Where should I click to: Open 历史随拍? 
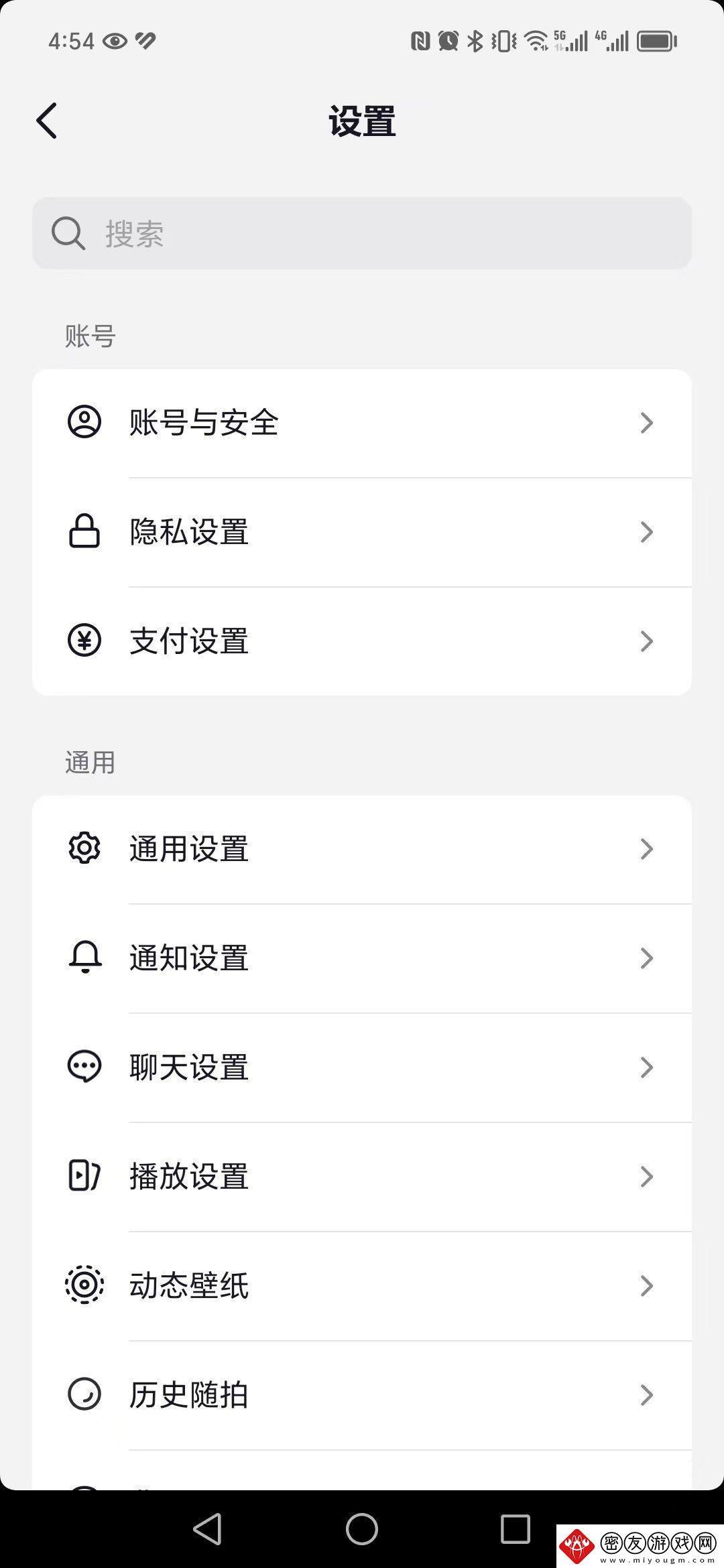362,1395
